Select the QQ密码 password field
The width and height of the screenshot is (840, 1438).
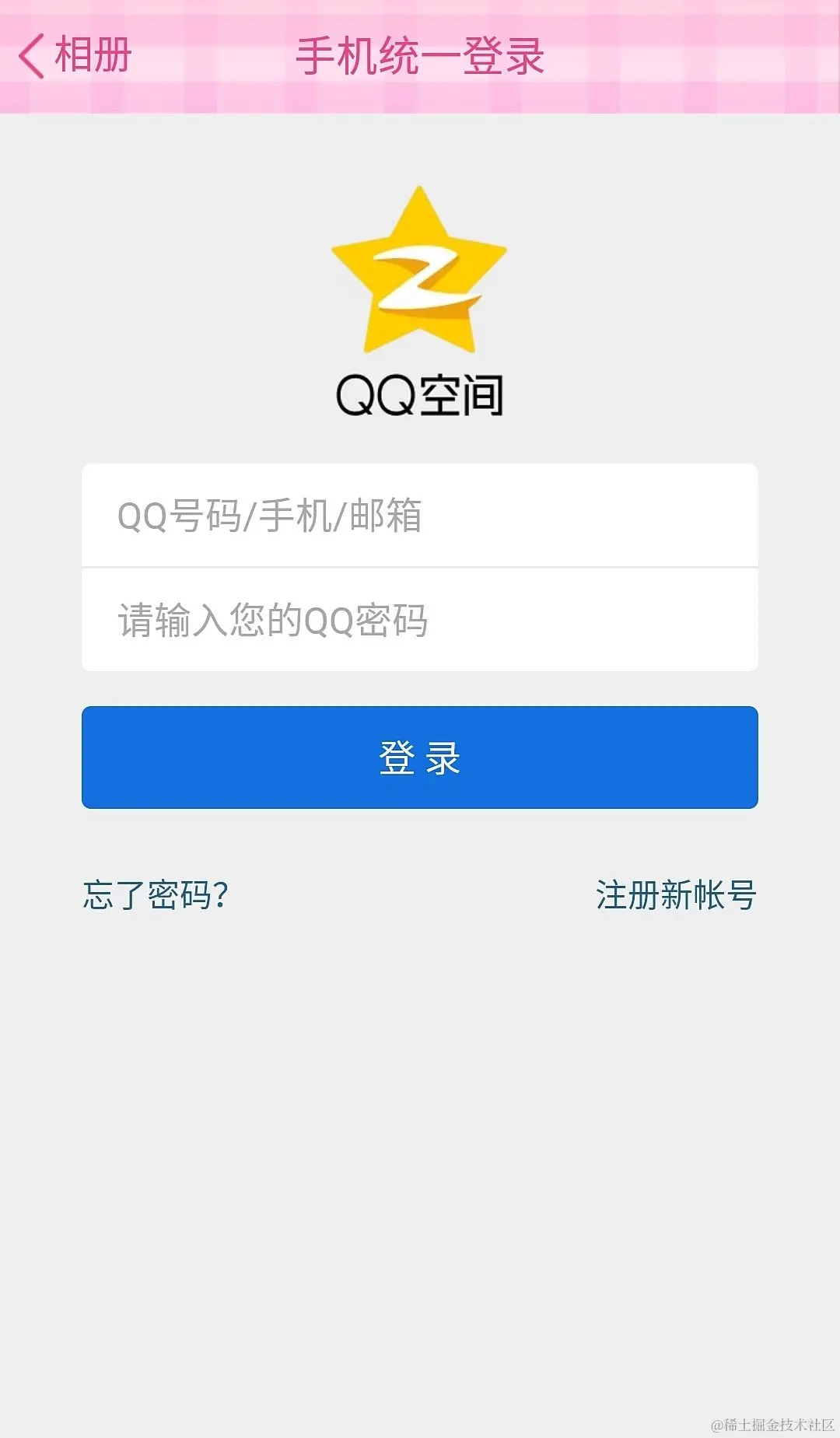tap(420, 621)
